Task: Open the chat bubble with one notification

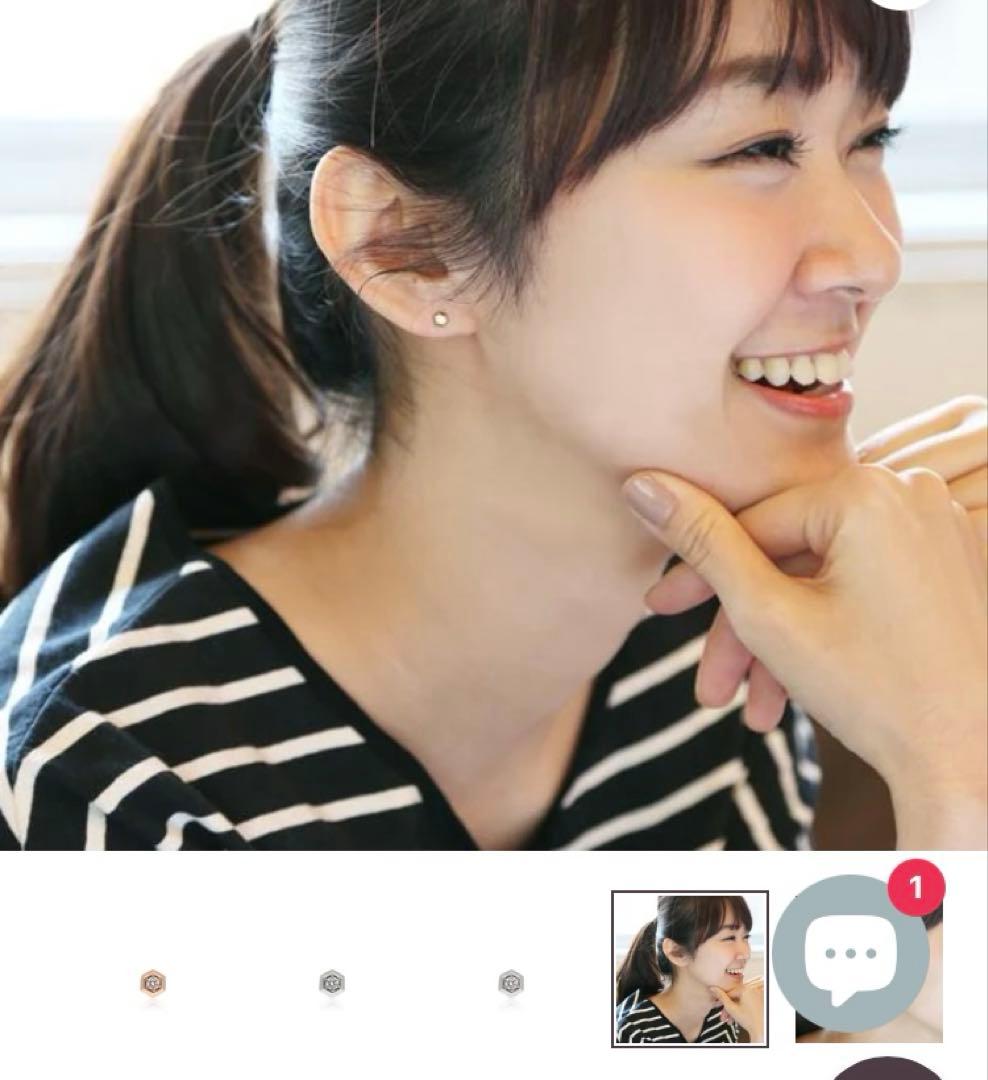Action: point(851,954)
